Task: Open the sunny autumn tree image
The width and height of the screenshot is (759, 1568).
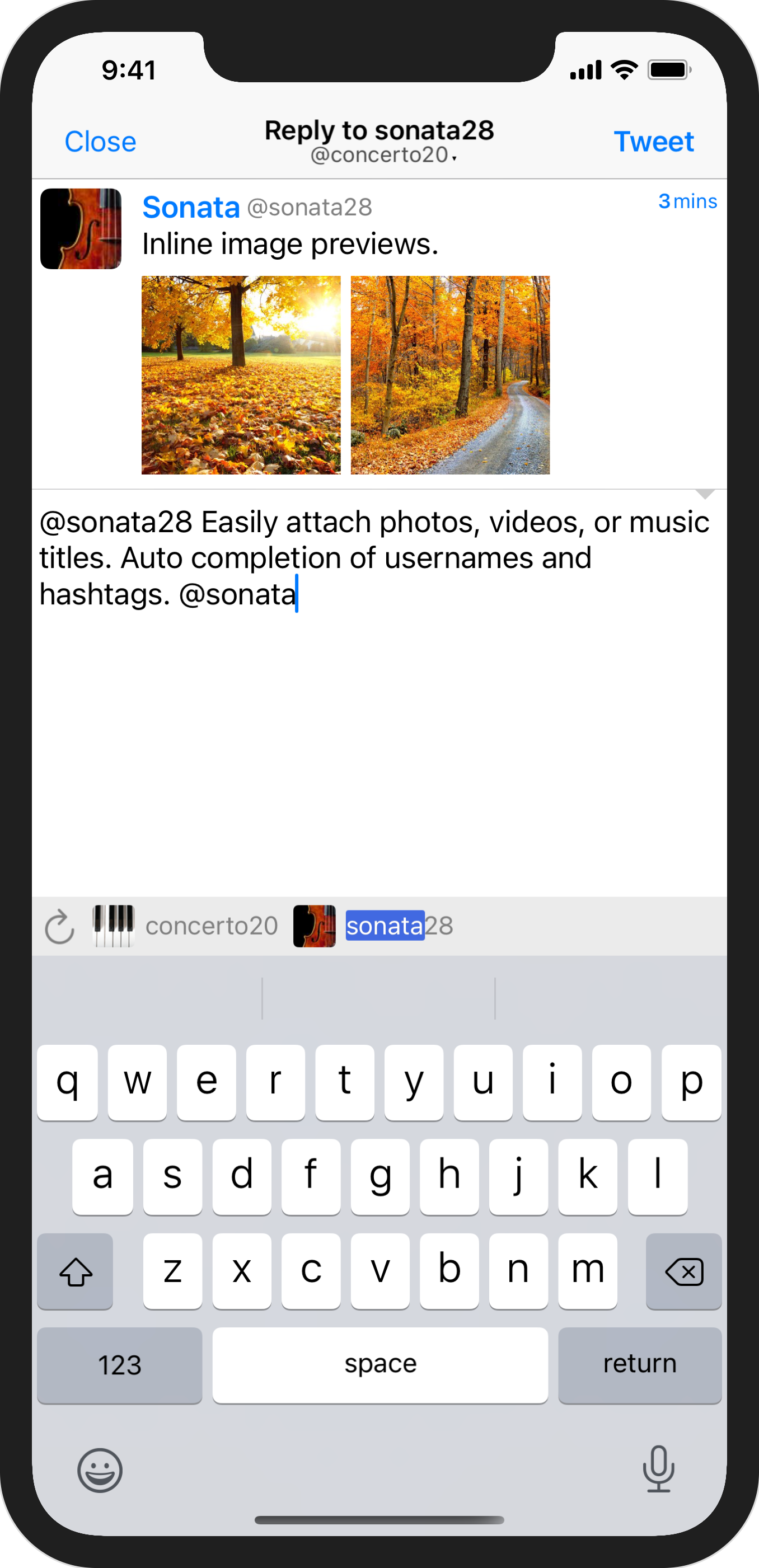Action: click(241, 375)
